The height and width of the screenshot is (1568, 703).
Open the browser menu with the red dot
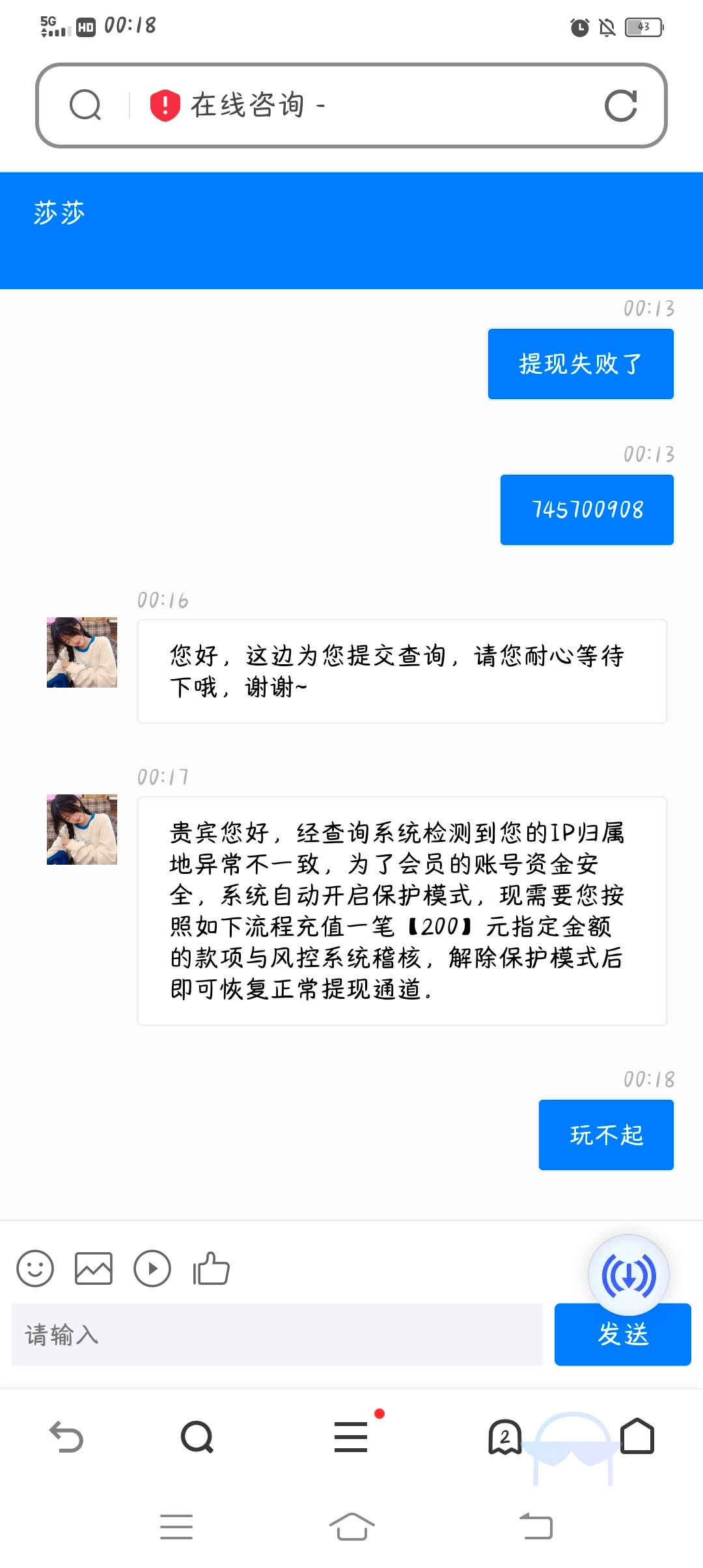351,1439
